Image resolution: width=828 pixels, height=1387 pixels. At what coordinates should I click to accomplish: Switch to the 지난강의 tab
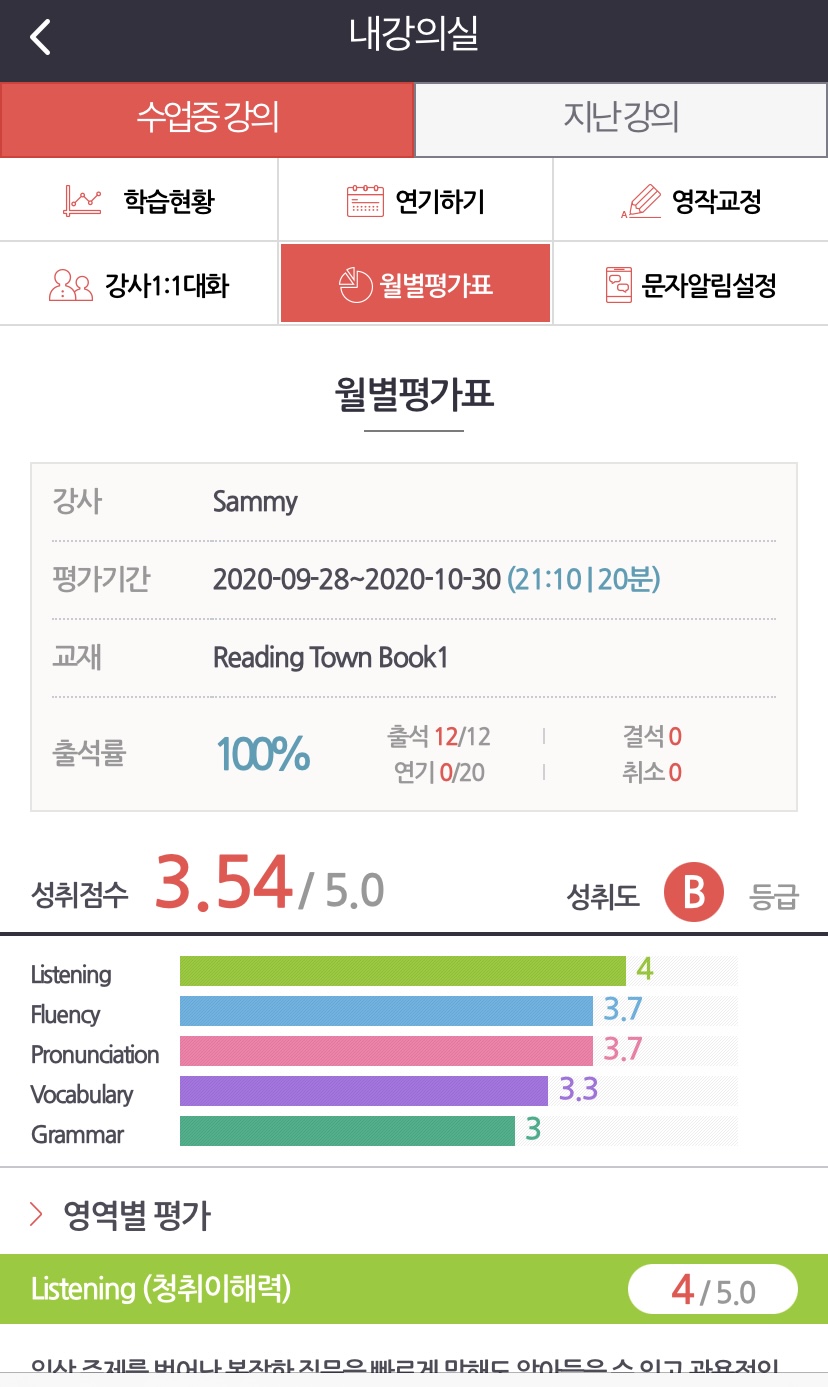(621, 119)
